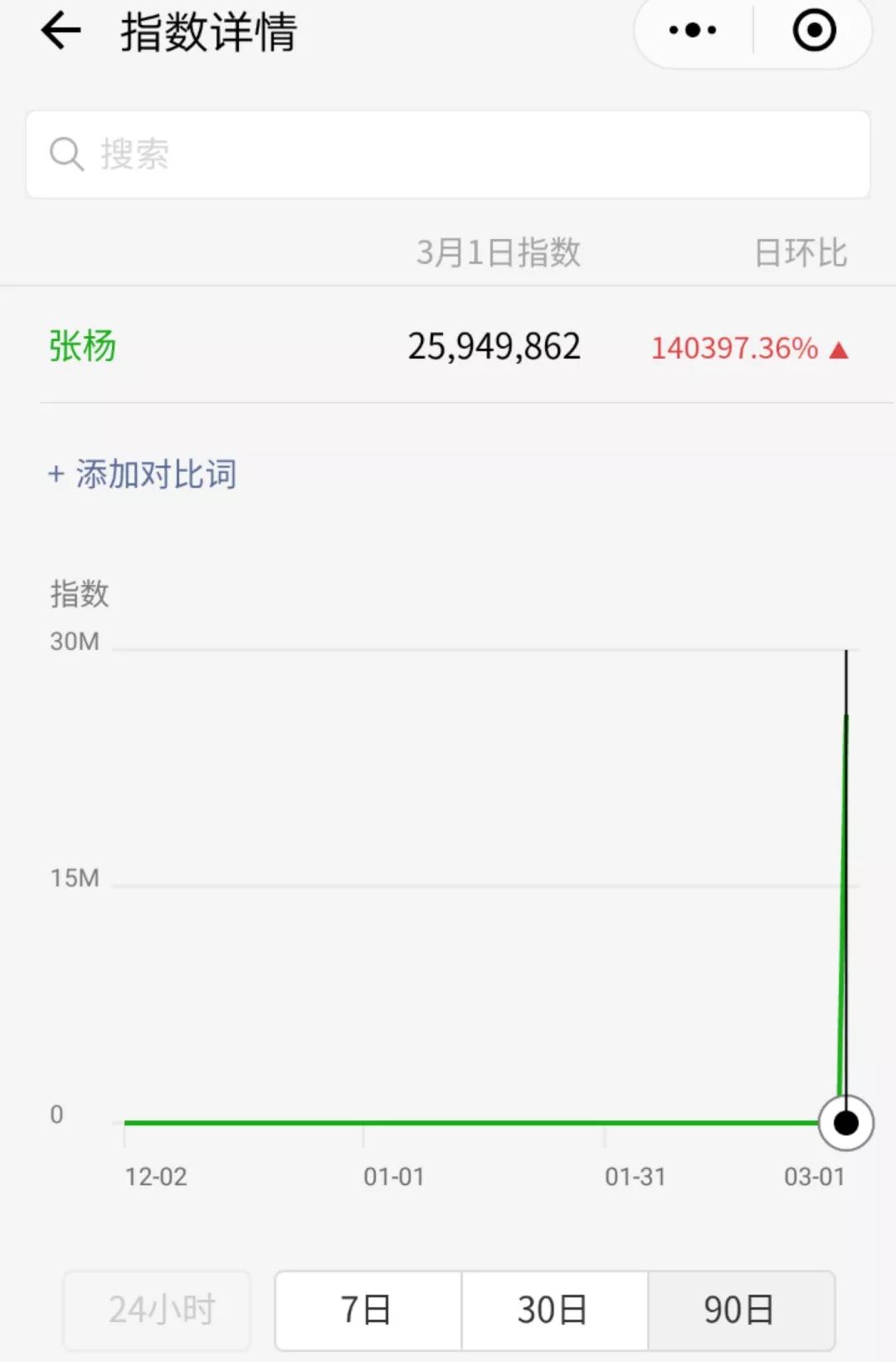Switch to the 30日 range
The image size is (896, 1362).
click(553, 1311)
